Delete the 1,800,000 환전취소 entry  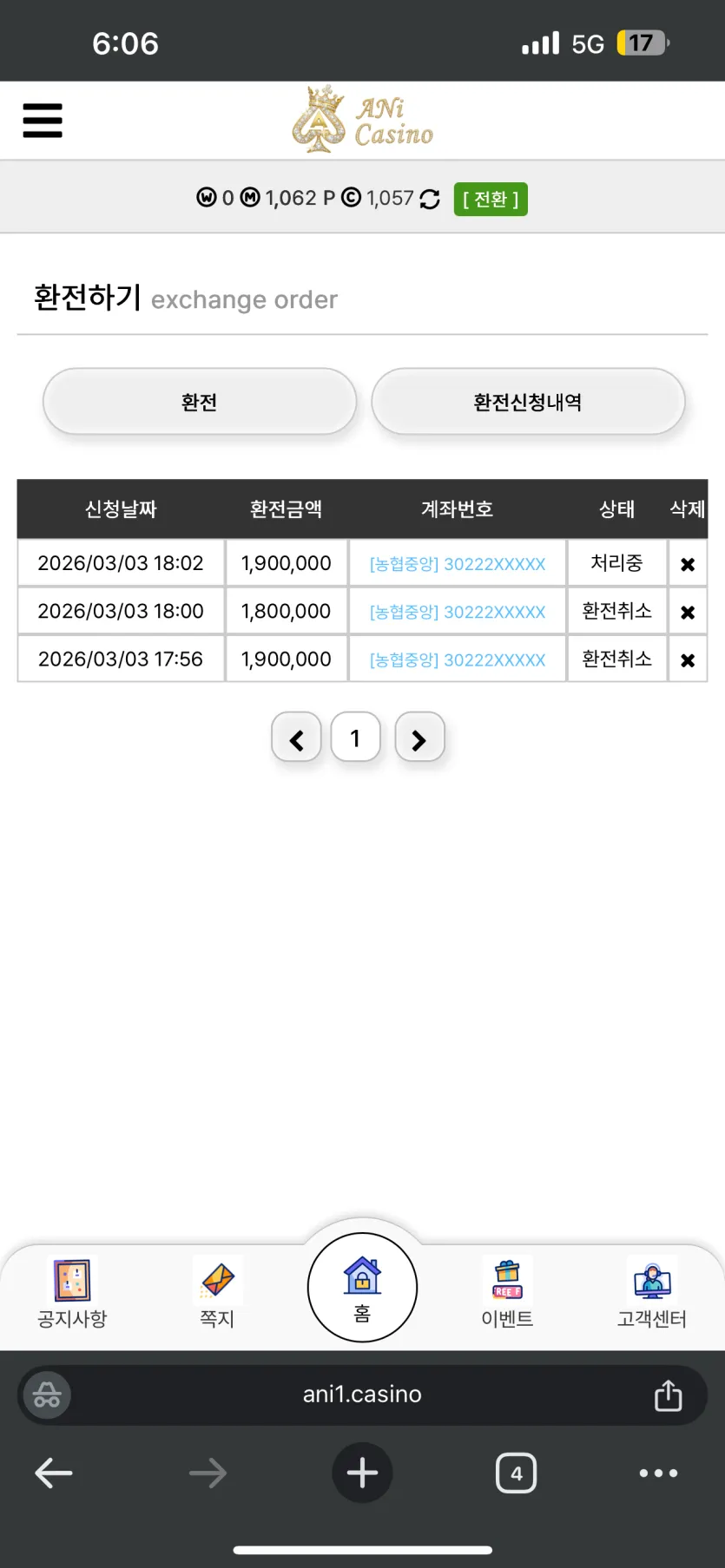point(688,613)
